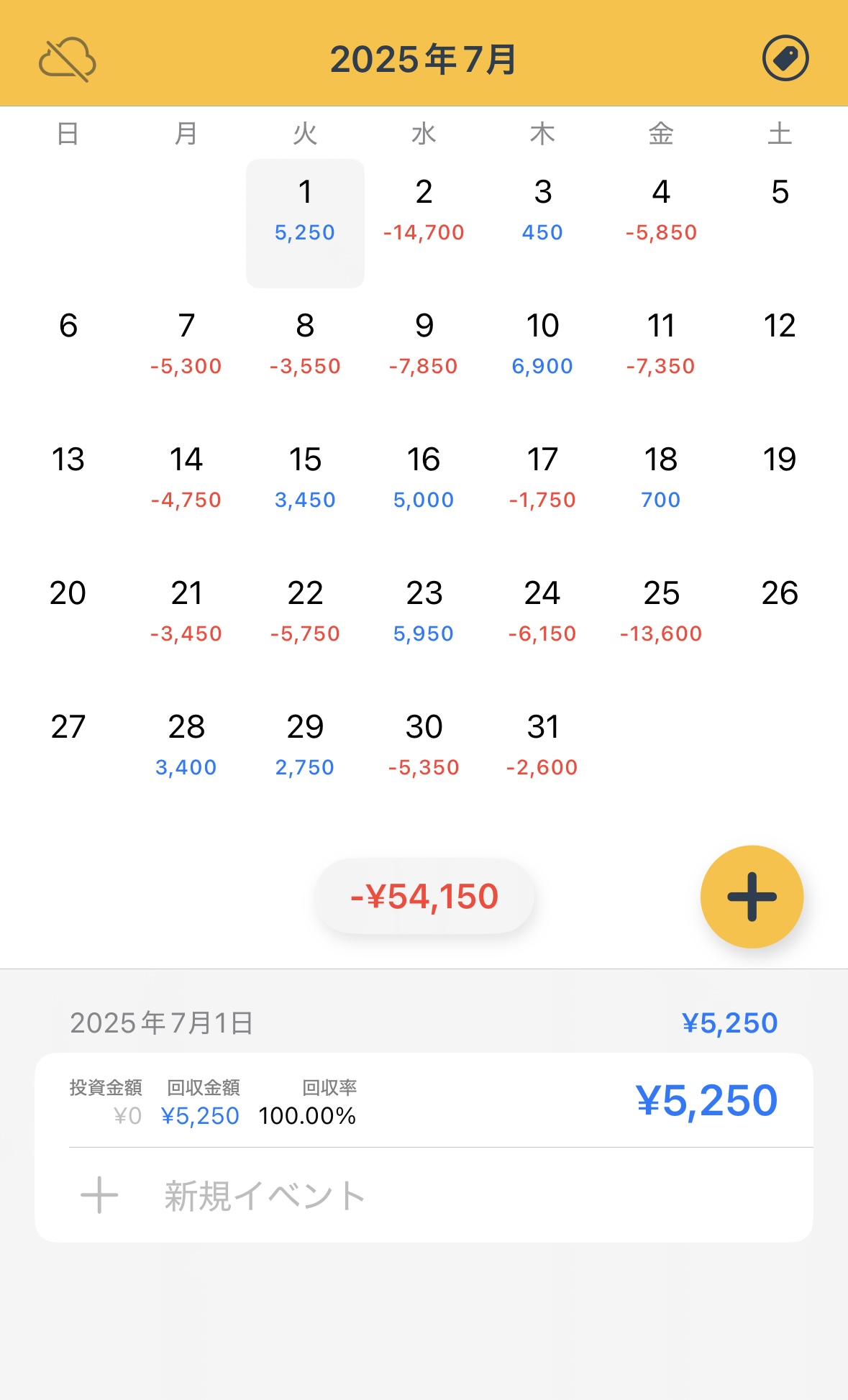
Task: Add a new event via 新規イベント
Action: [424, 1196]
